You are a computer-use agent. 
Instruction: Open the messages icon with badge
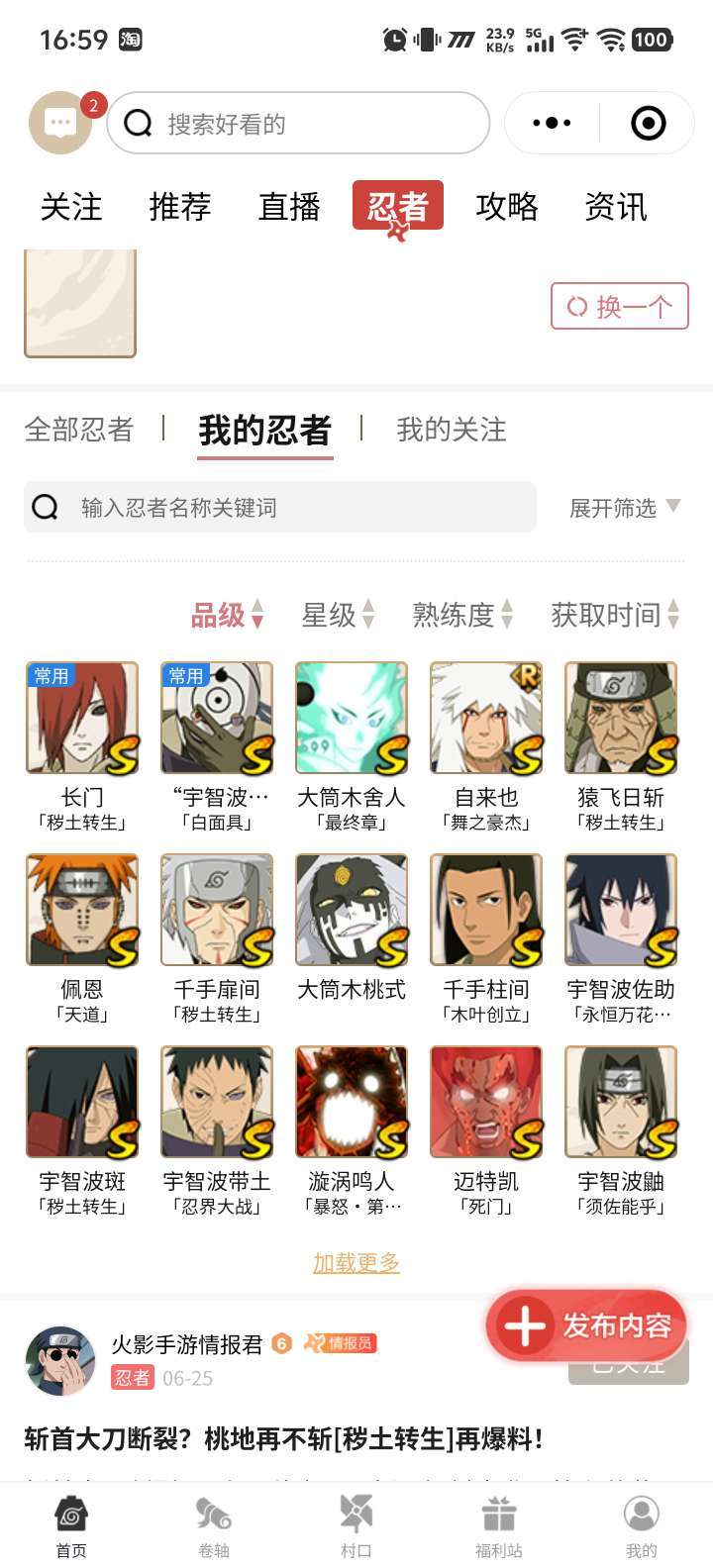pyautogui.click(x=61, y=123)
